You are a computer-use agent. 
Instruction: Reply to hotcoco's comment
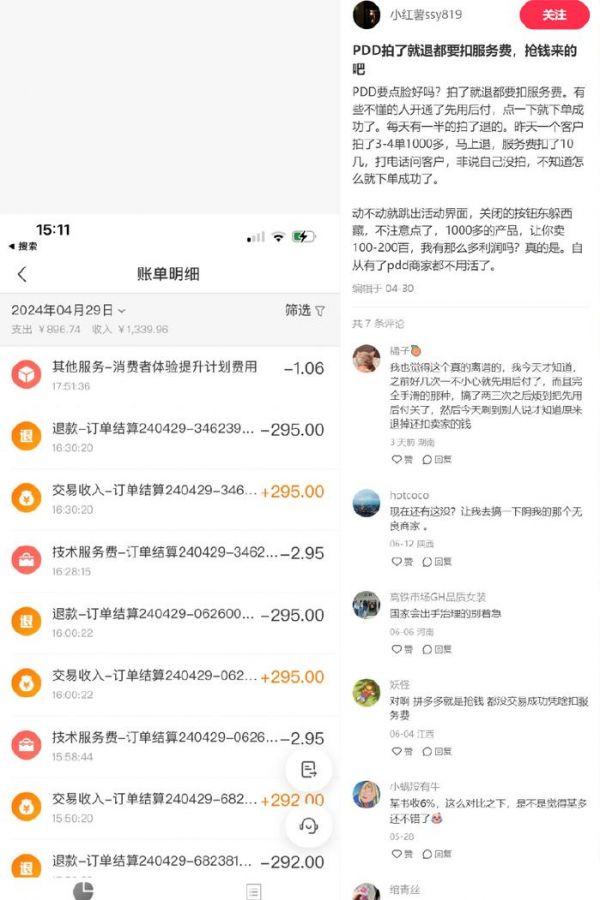437,561
